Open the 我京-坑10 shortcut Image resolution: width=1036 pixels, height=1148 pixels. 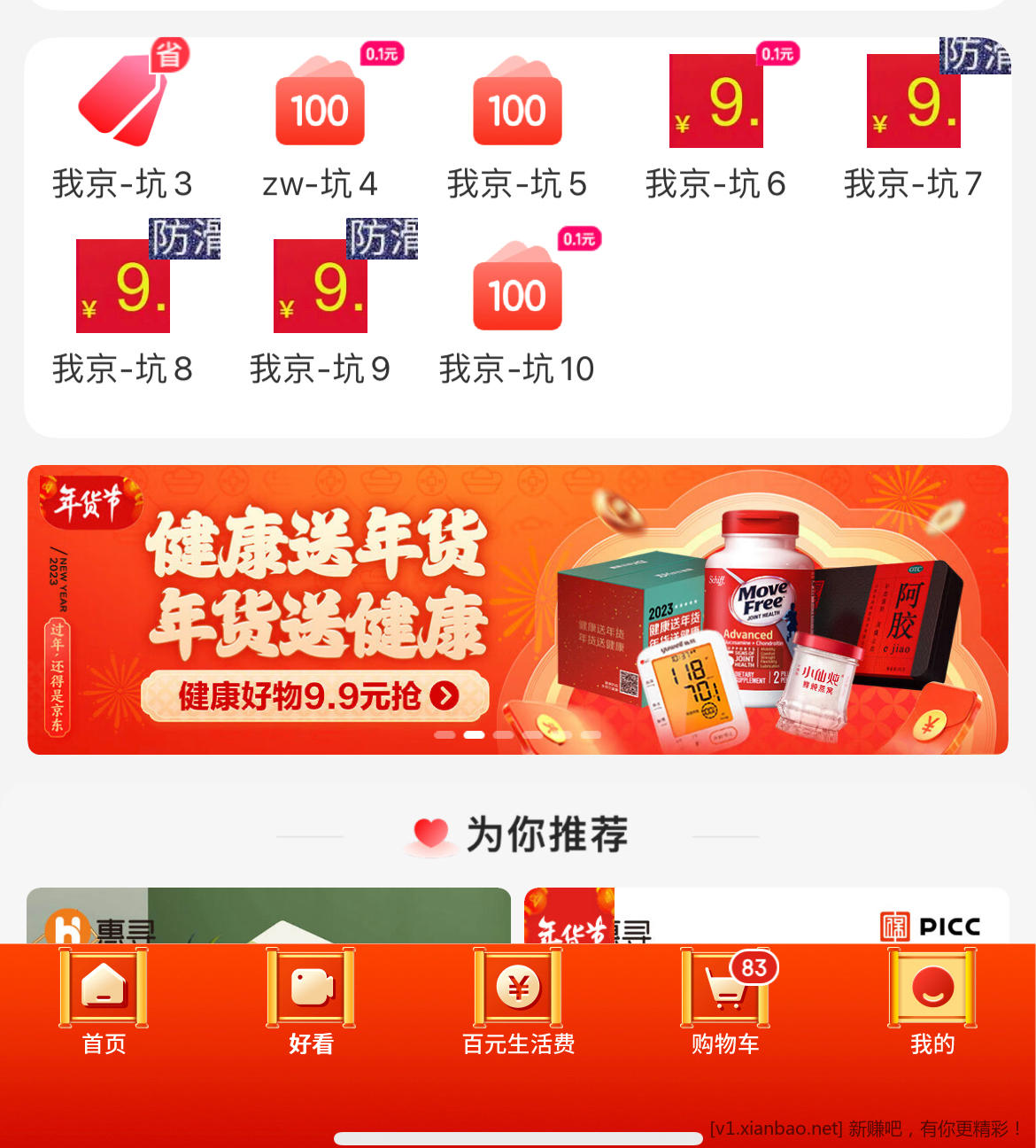tap(517, 308)
